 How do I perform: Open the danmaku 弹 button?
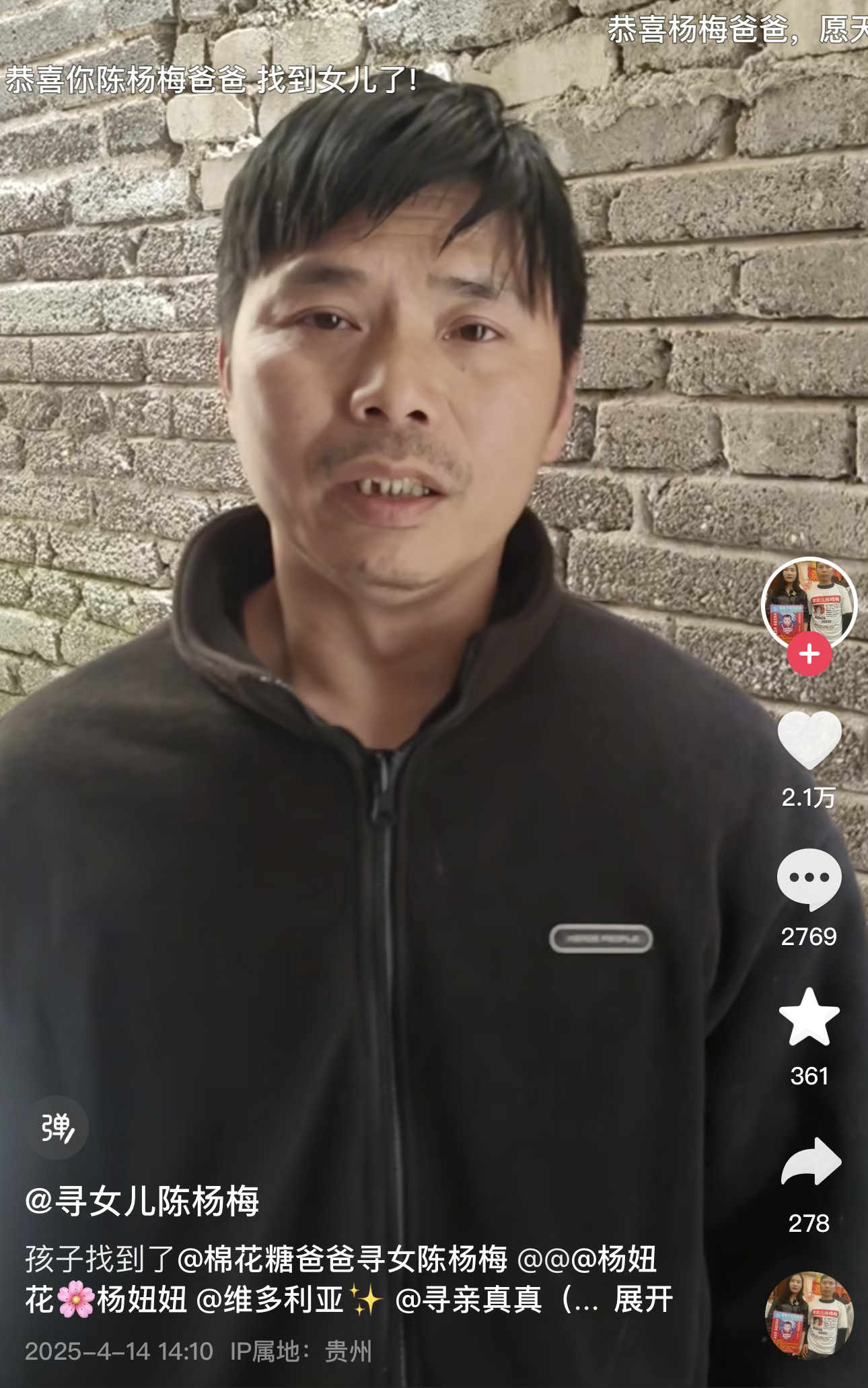click(57, 1127)
